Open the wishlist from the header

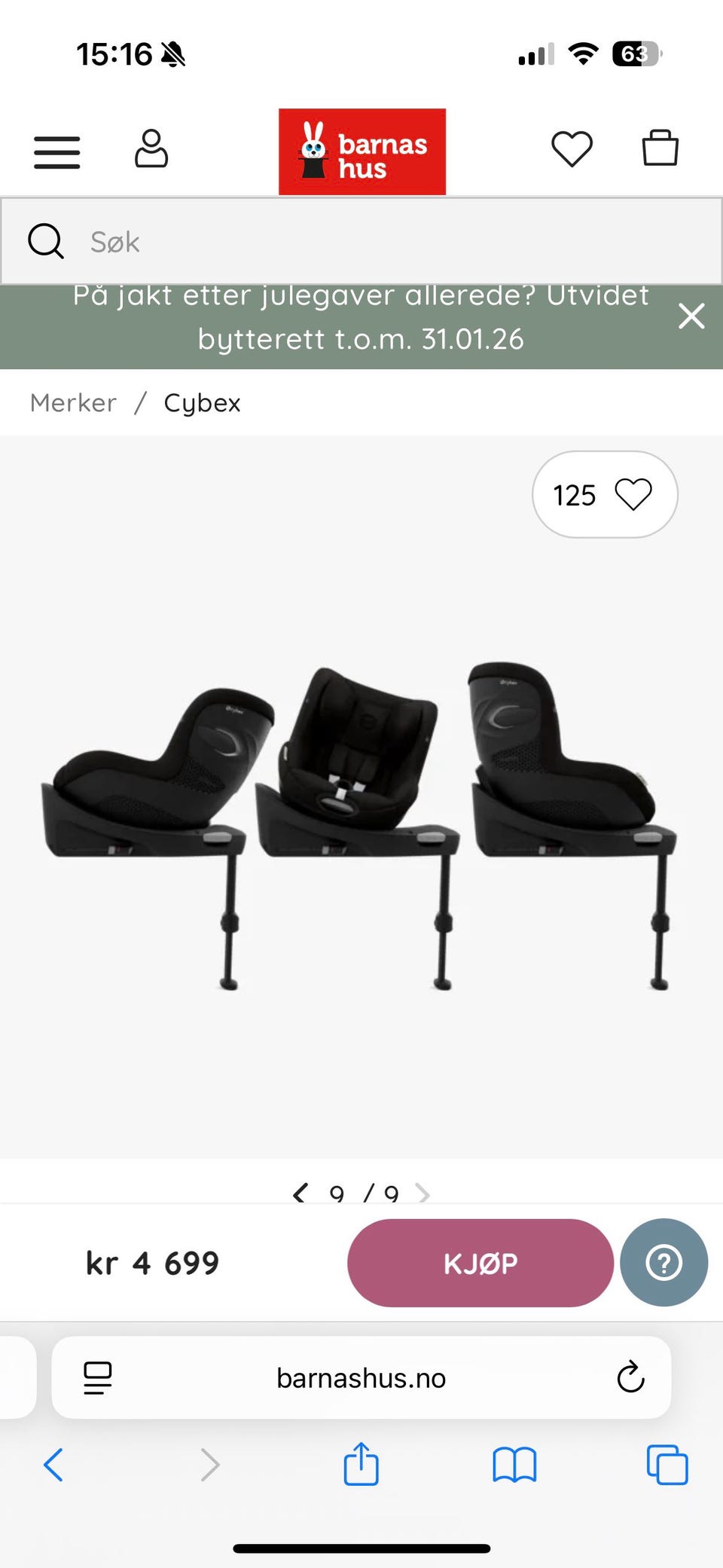572,148
